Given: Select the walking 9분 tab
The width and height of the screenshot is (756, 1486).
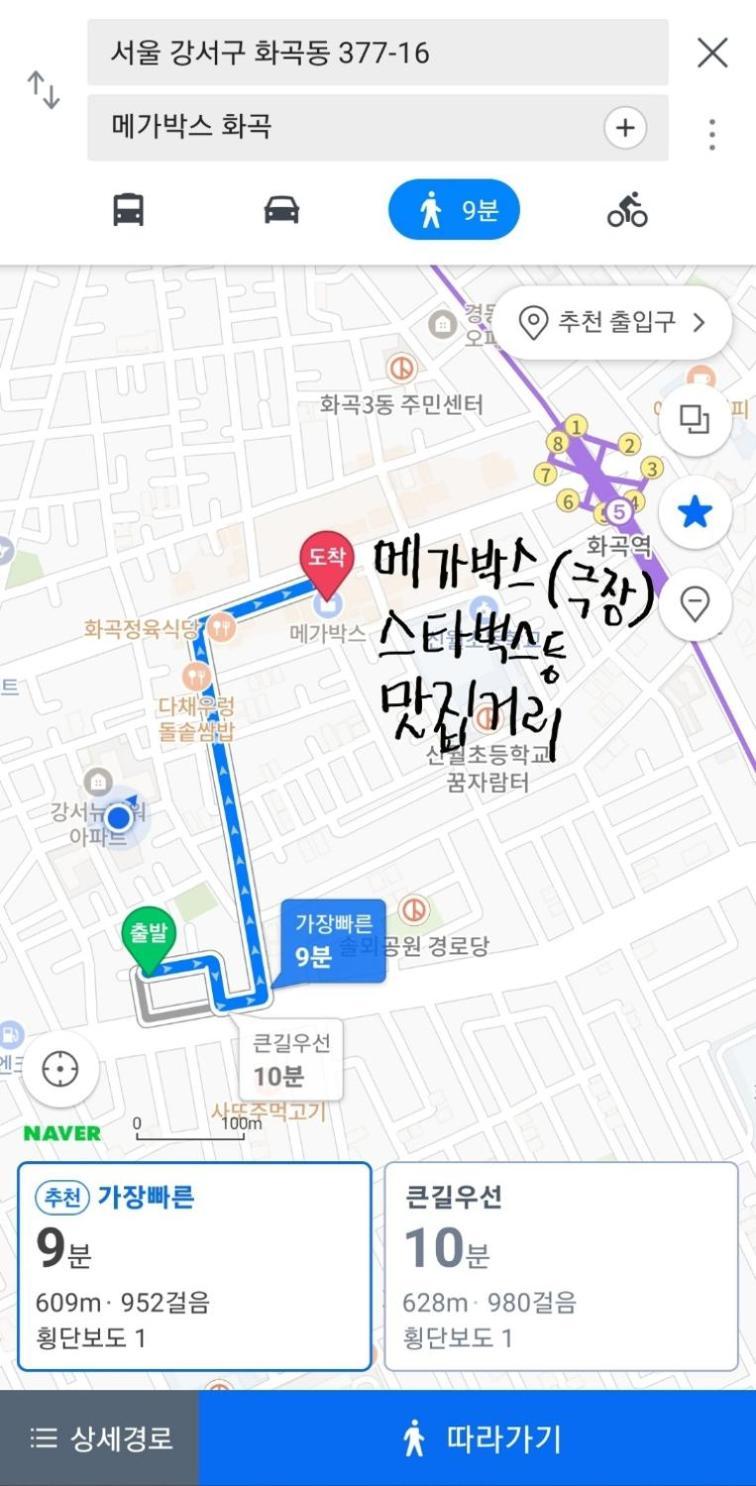Looking at the screenshot, I should tap(454, 211).
